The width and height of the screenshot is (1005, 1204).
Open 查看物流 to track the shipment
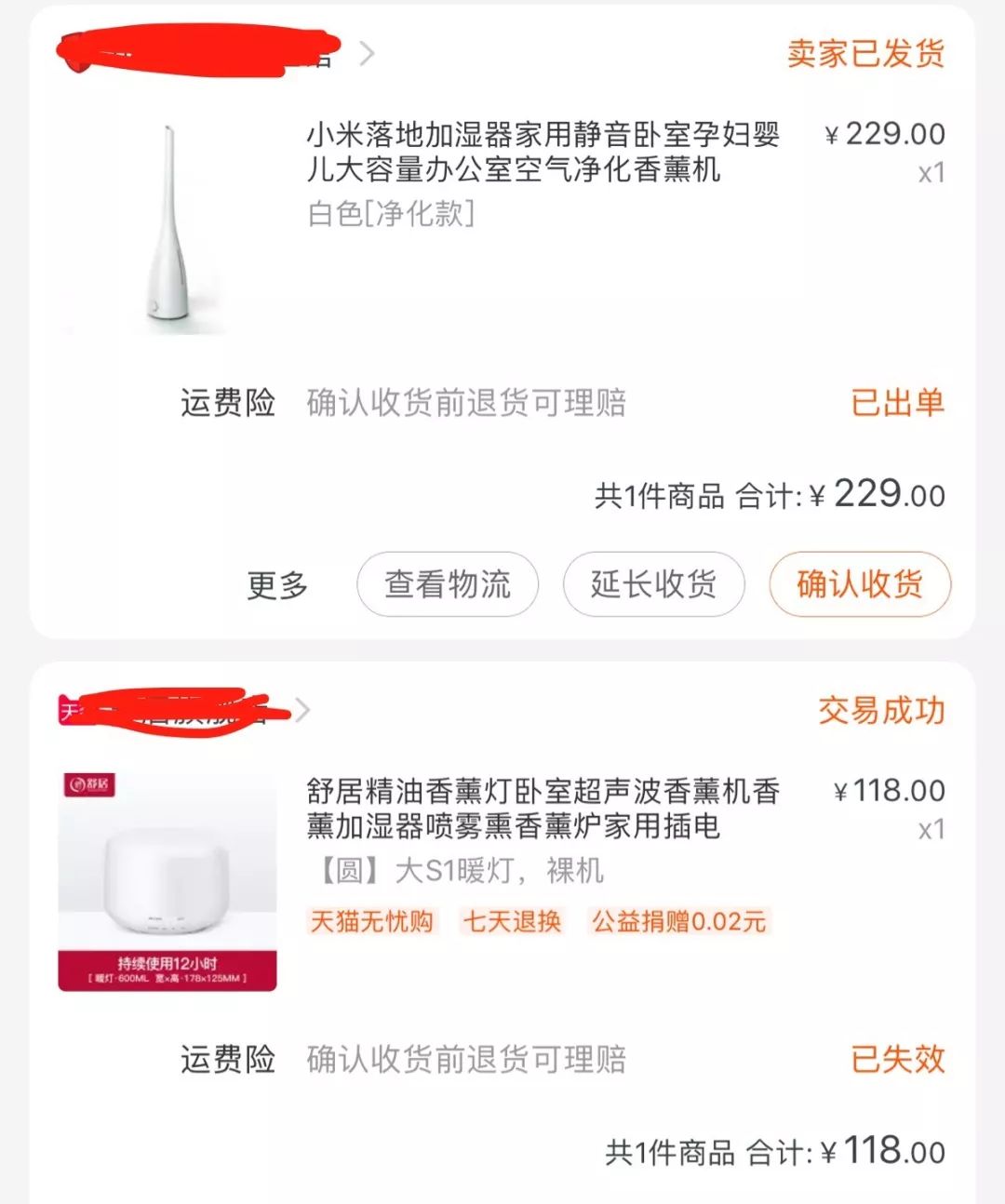[447, 584]
